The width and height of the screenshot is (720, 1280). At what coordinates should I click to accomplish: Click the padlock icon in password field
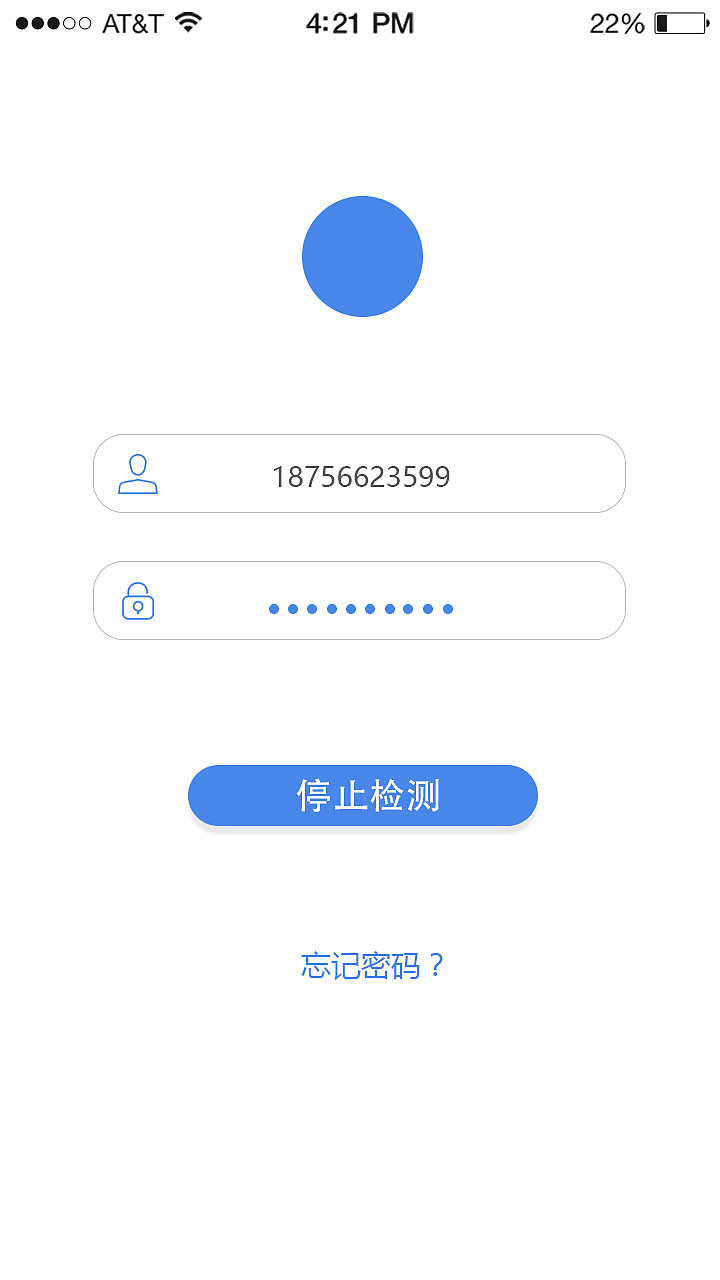coord(137,601)
